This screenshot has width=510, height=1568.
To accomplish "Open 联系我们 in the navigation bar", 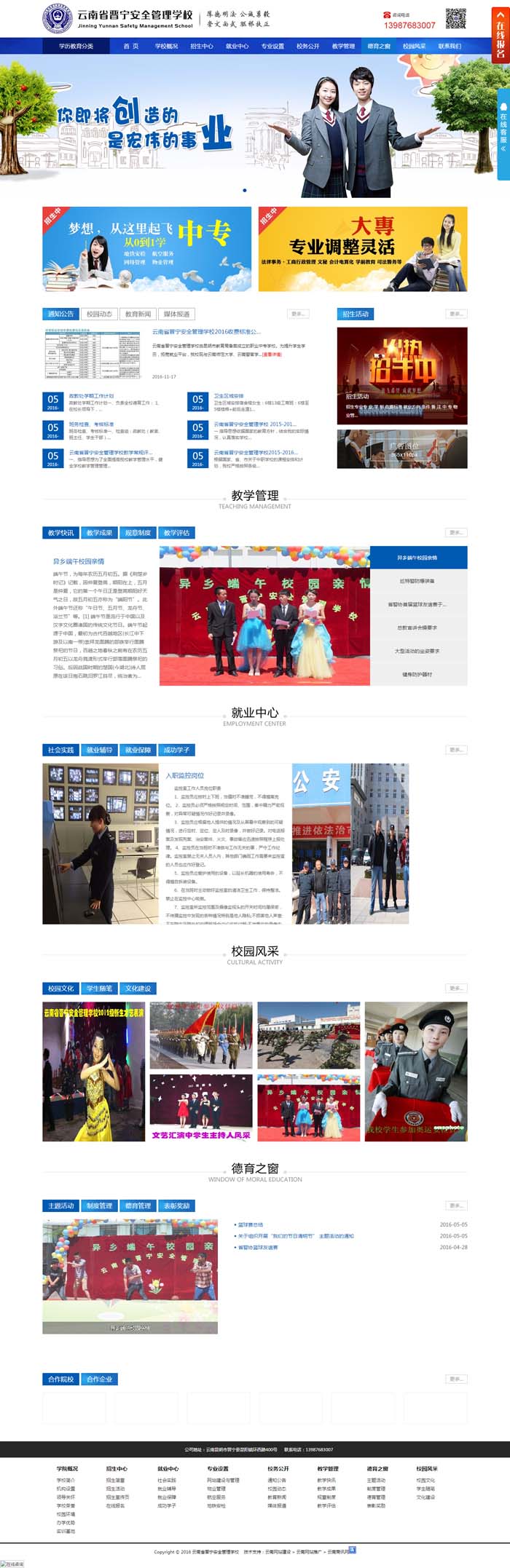I will tap(450, 46).
